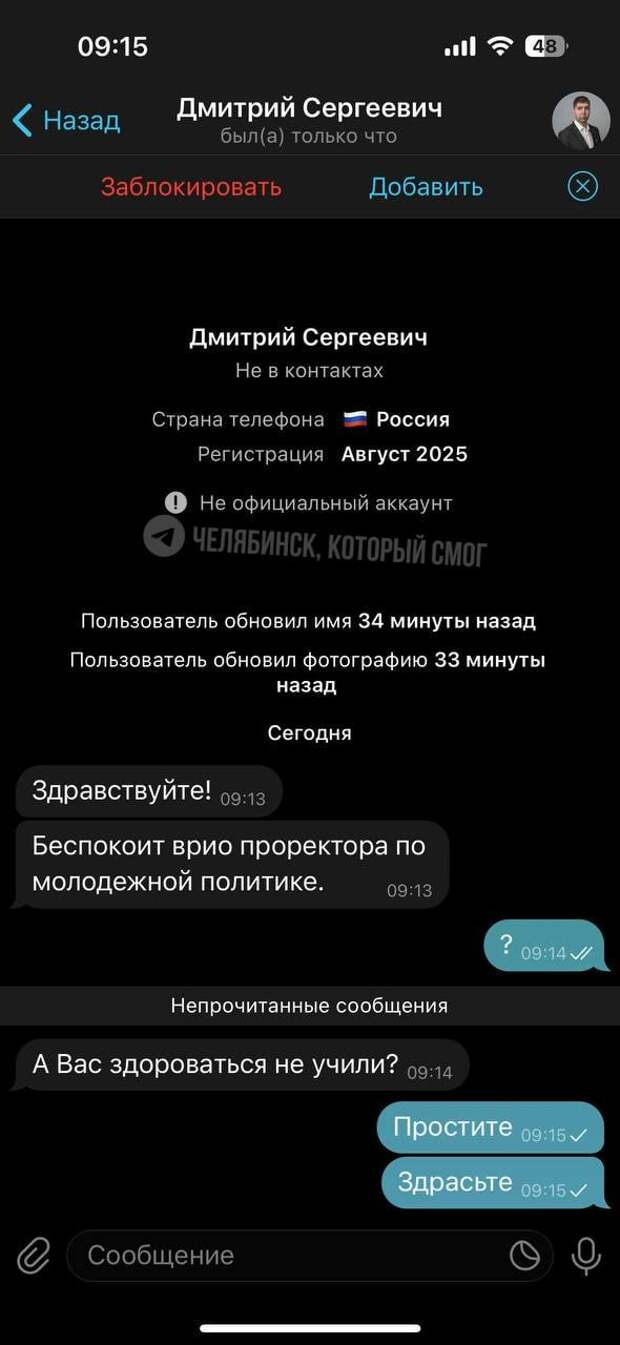620x1345 pixels.
Task: Open the stickers panel icon
Action: (x=525, y=1255)
